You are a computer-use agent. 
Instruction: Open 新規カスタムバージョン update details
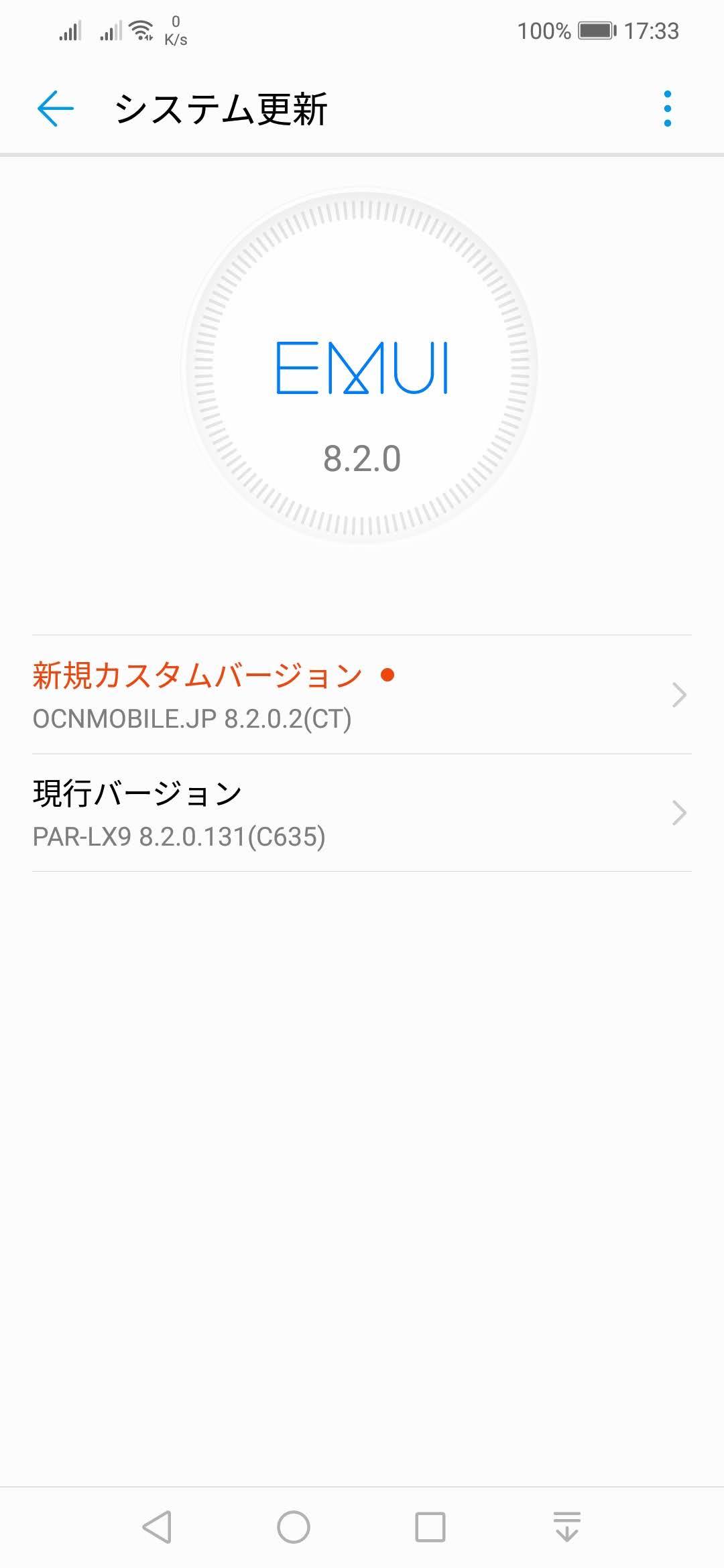362,695
